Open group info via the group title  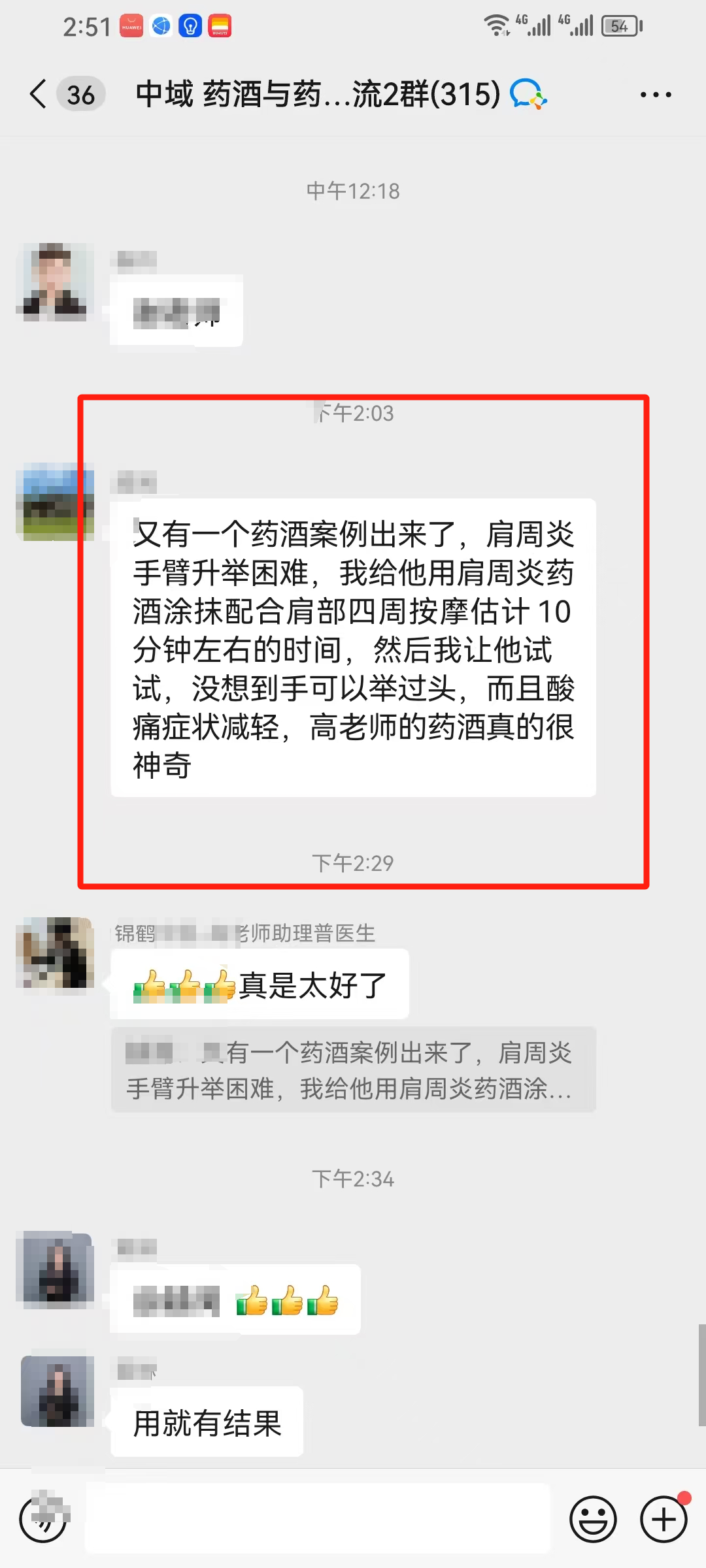314,94
